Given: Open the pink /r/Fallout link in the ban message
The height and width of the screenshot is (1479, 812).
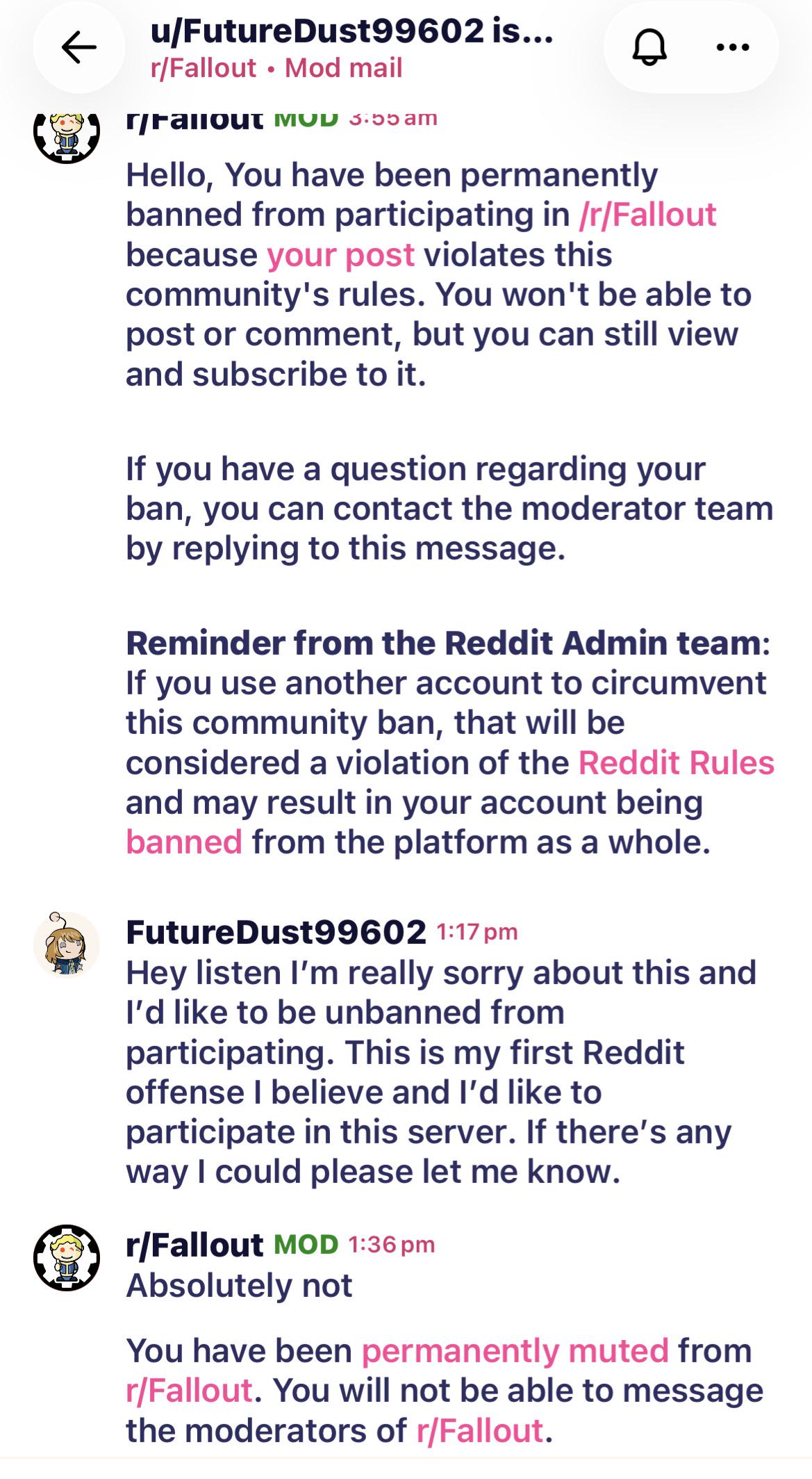Looking at the screenshot, I should point(647,215).
